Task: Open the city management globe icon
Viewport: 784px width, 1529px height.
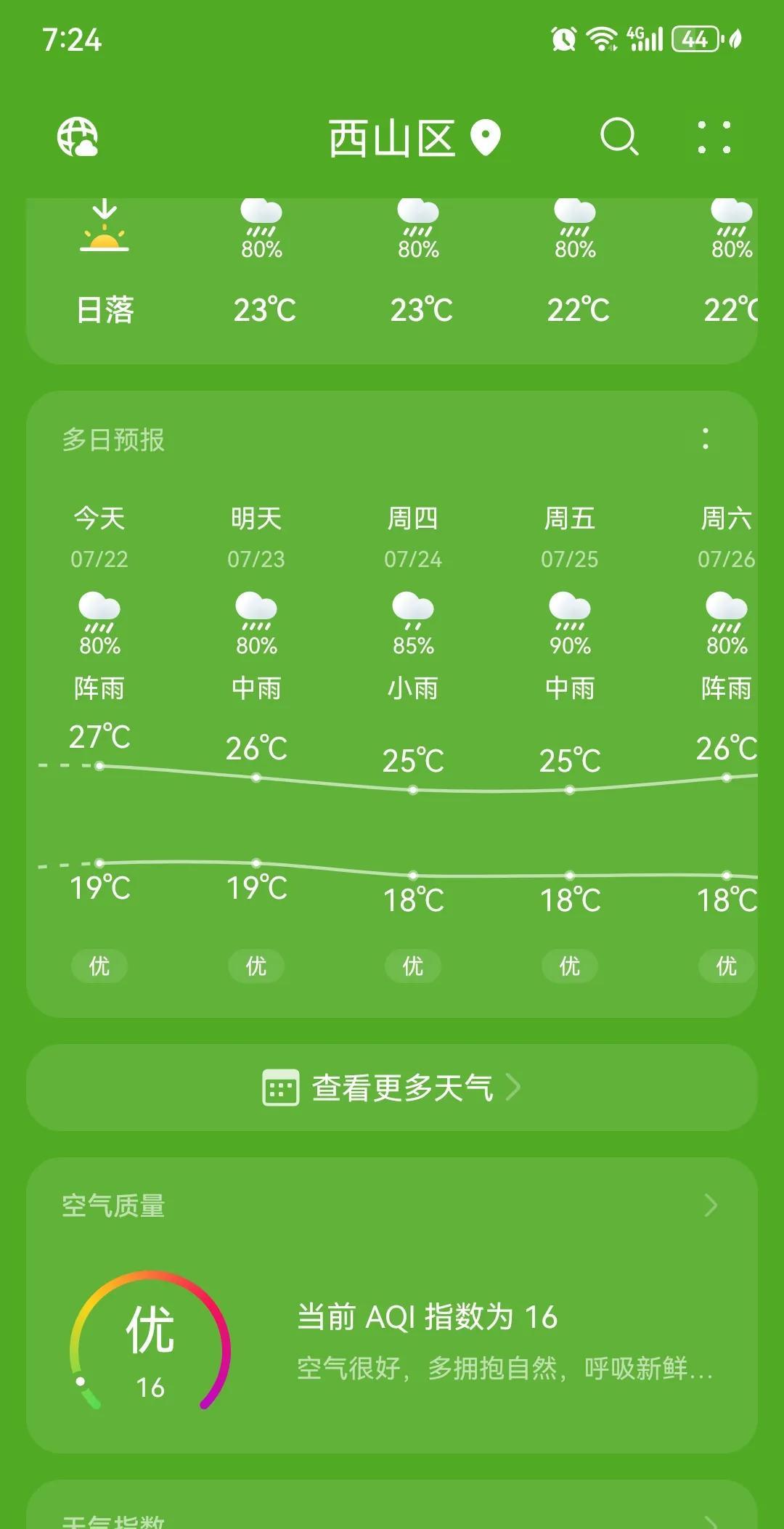Action: 78,137
